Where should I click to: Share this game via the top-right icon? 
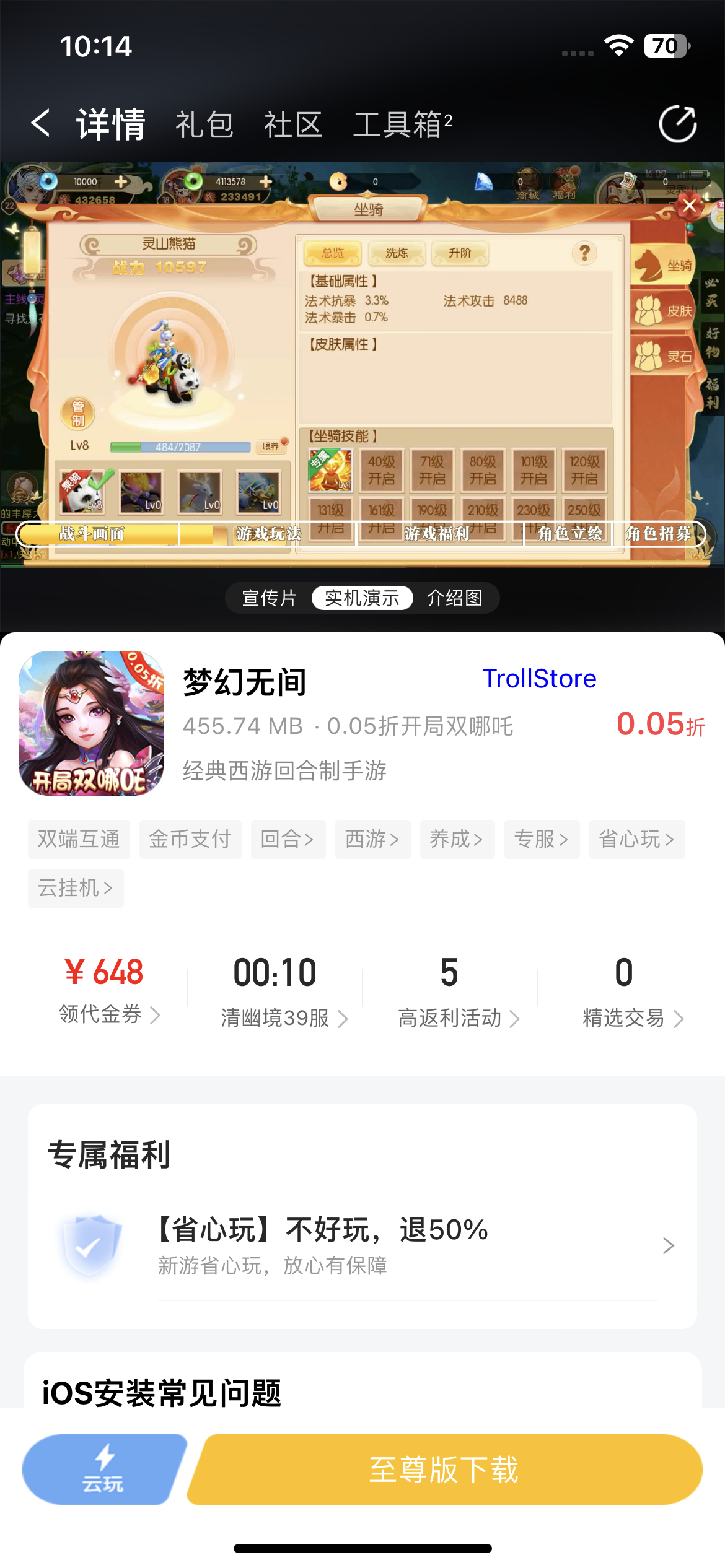677,124
